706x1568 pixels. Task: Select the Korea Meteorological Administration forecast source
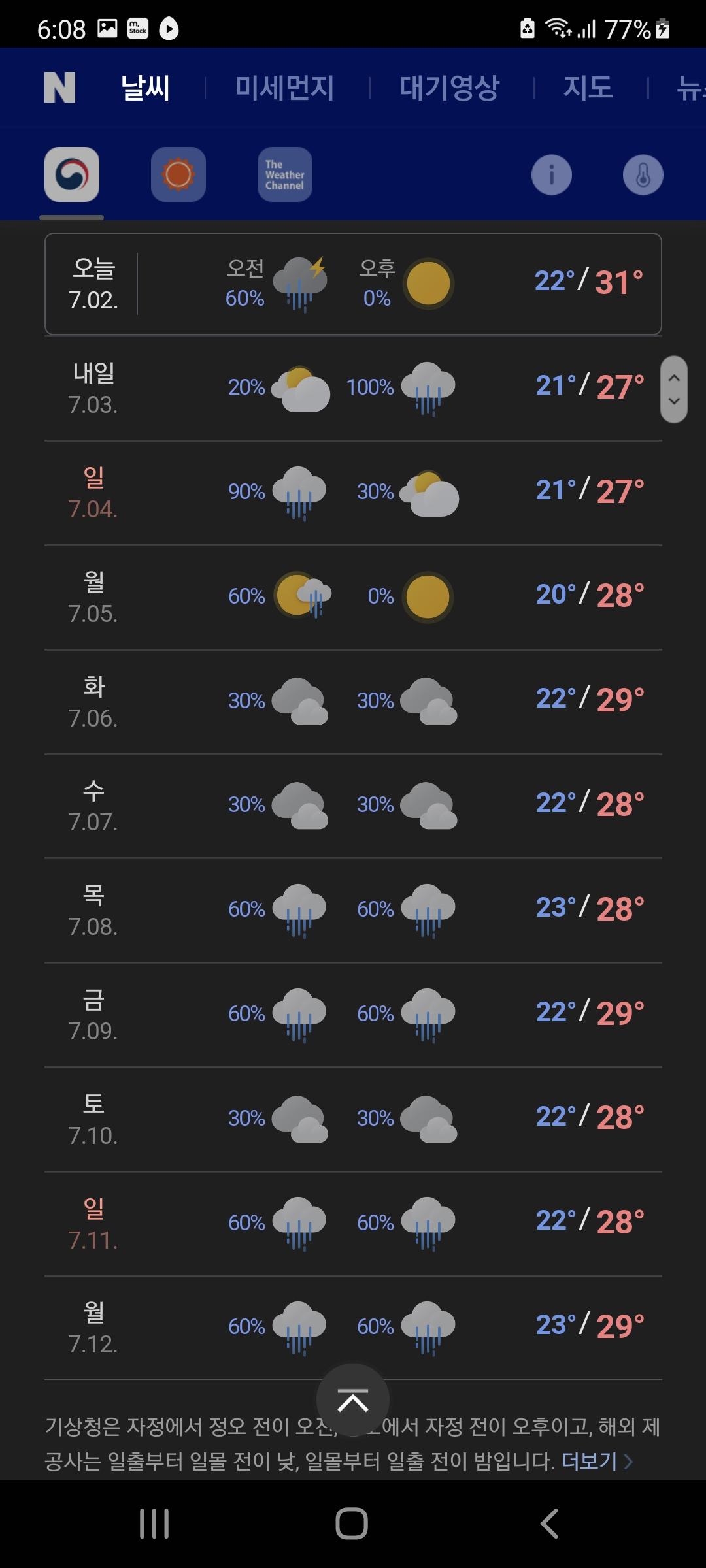pos(72,174)
